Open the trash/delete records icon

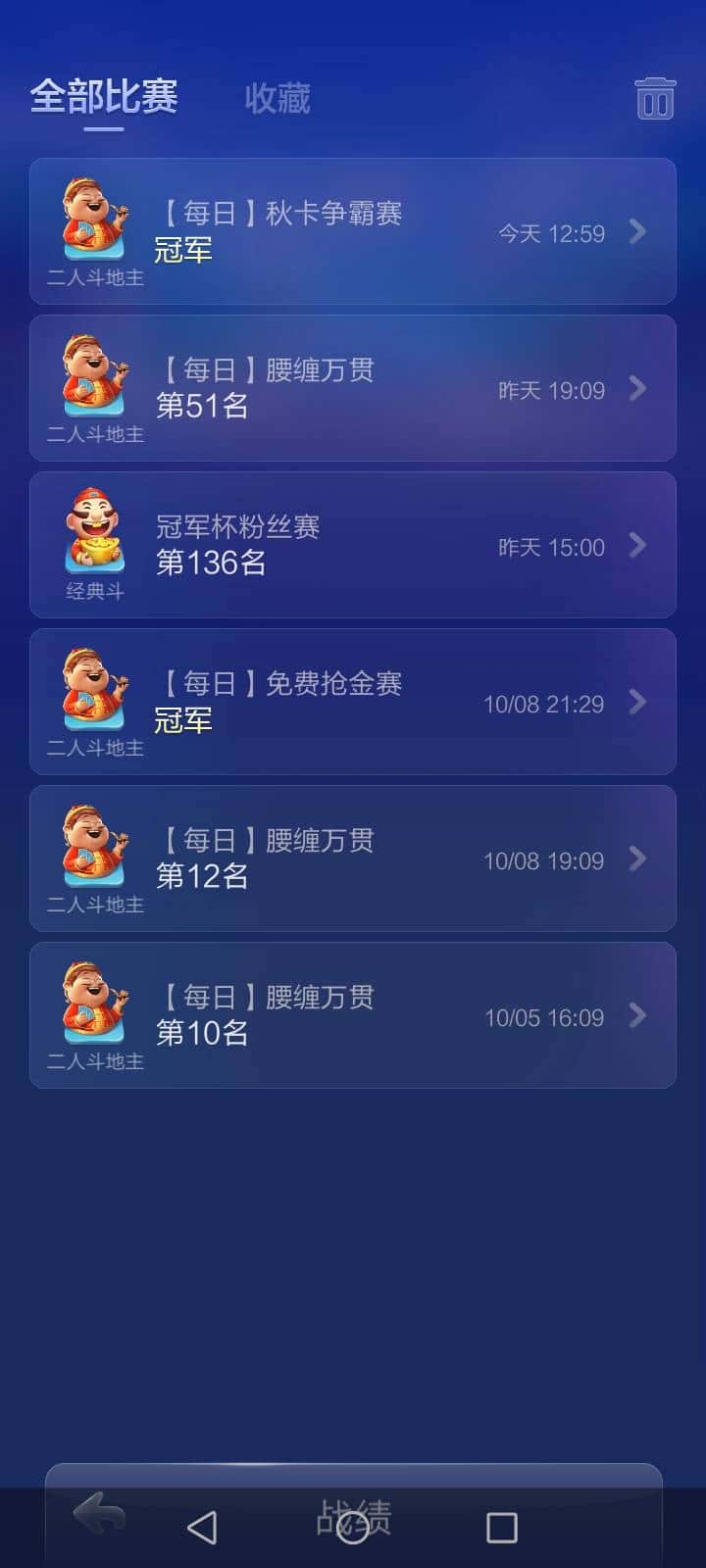[x=655, y=98]
